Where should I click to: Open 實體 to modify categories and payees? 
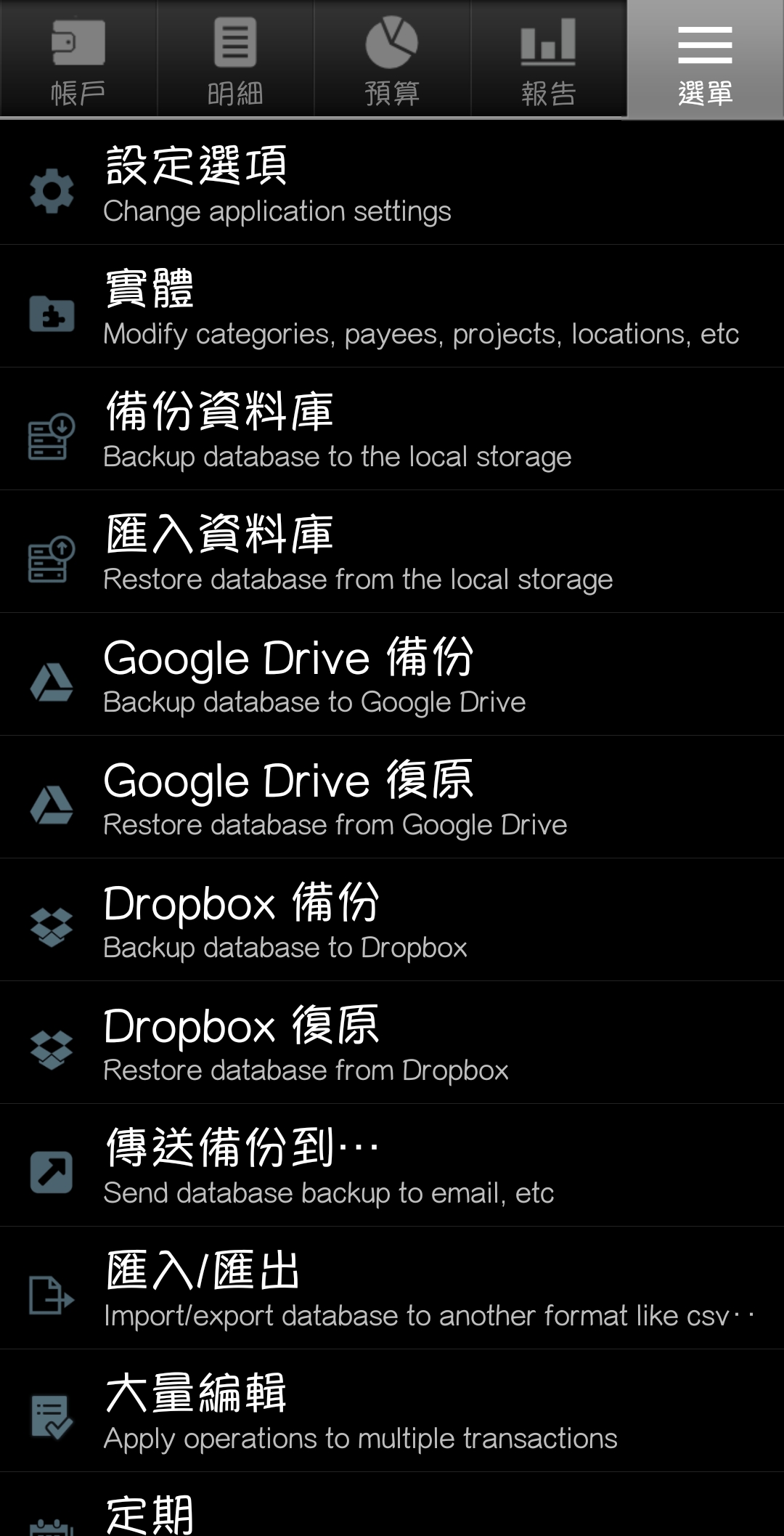click(x=392, y=306)
